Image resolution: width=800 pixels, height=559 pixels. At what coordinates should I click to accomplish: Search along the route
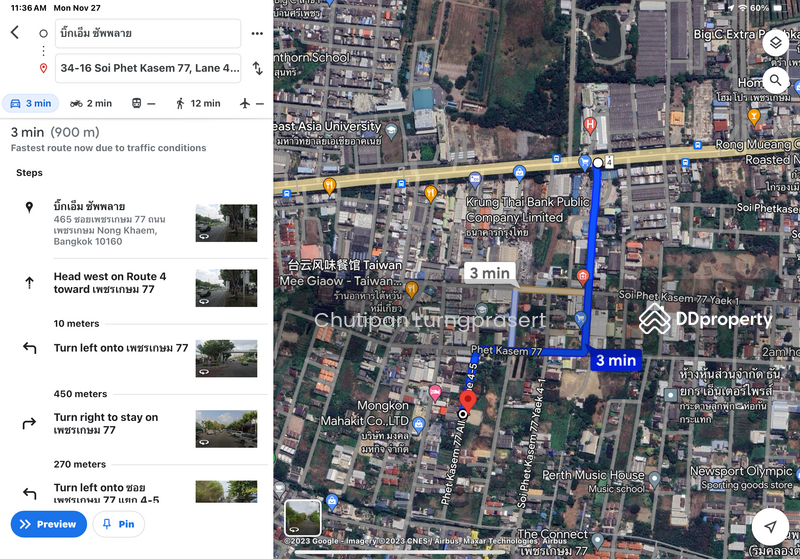[x=776, y=80]
